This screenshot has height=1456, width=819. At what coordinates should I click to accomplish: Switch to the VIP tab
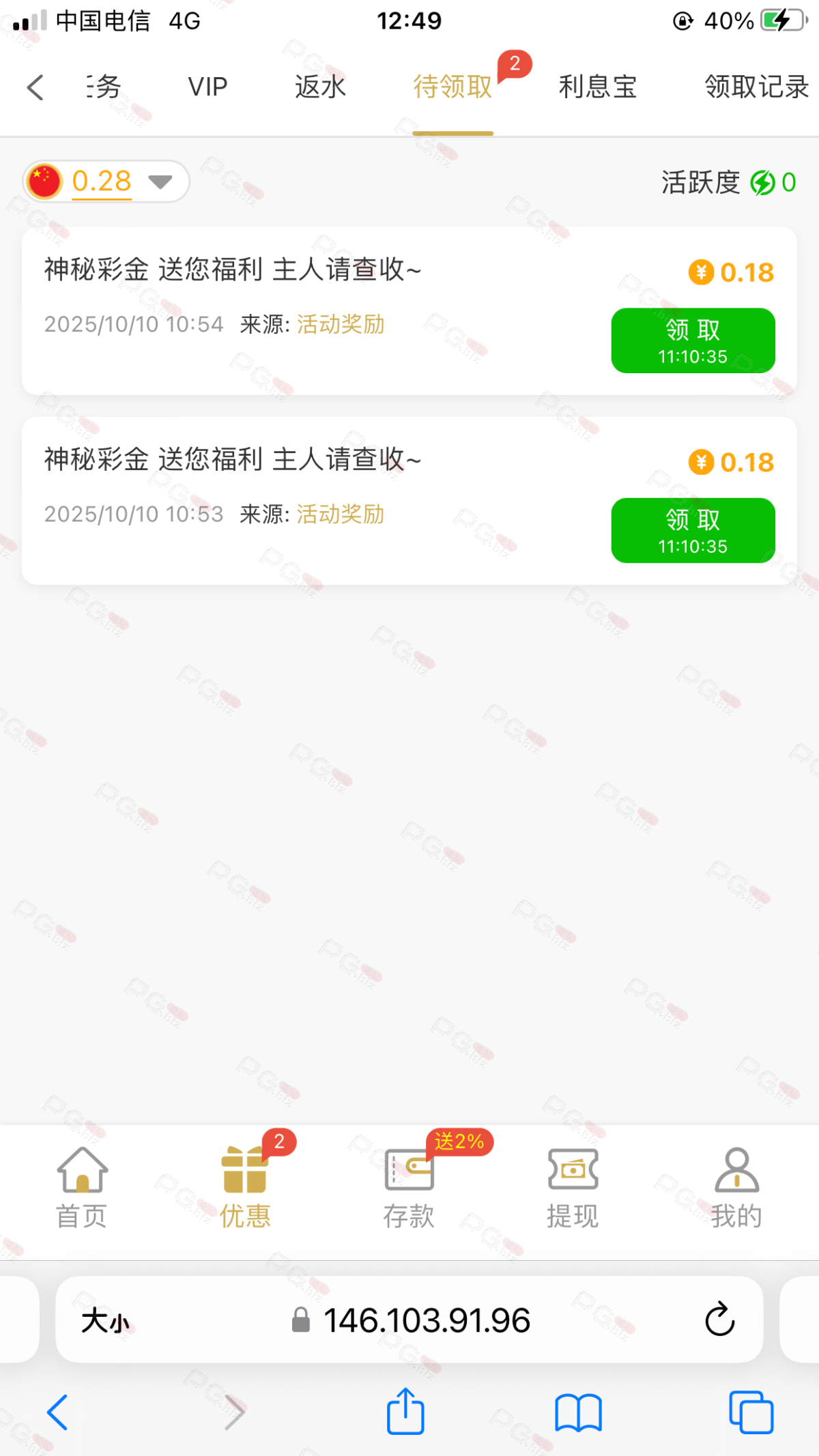207,87
